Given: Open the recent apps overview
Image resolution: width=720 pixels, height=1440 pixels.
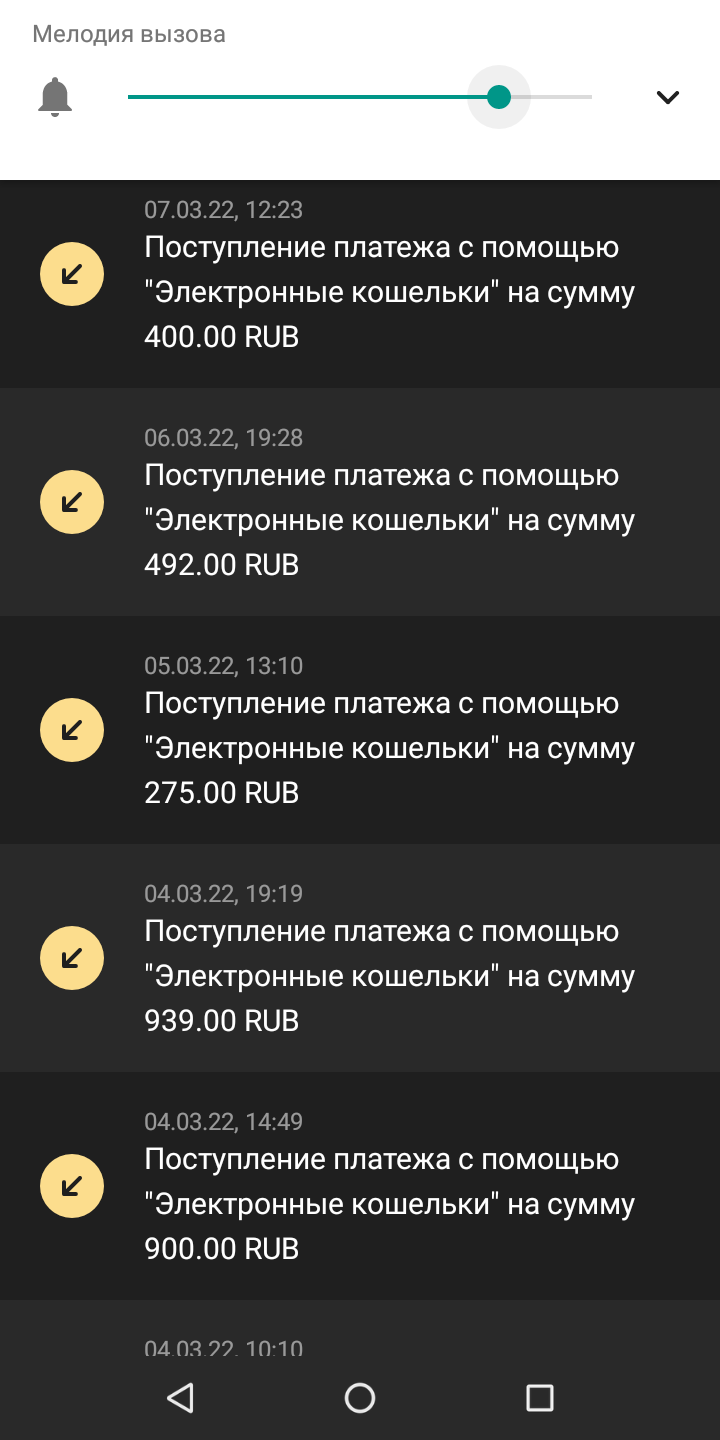Looking at the screenshot, I should click(x=540, y=1397).
